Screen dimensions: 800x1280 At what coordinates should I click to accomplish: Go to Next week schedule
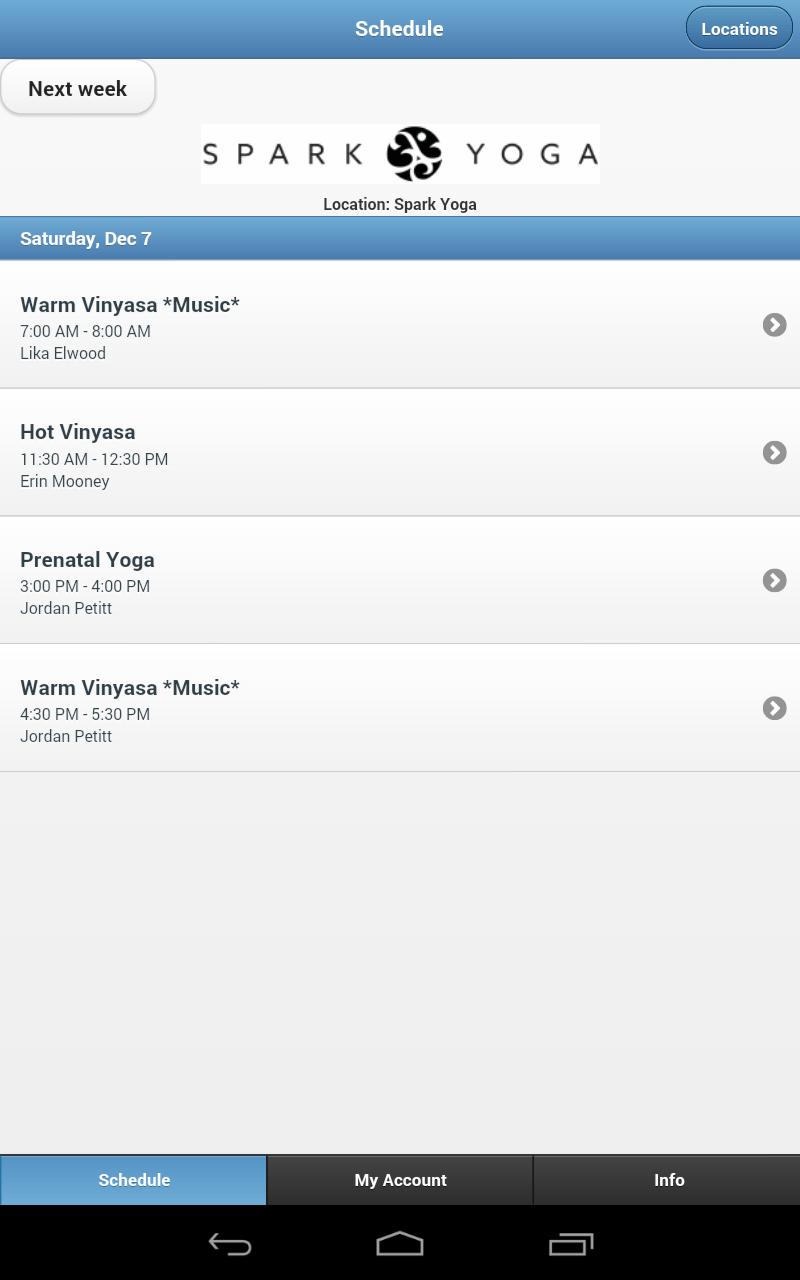click(x=78, y=88)
